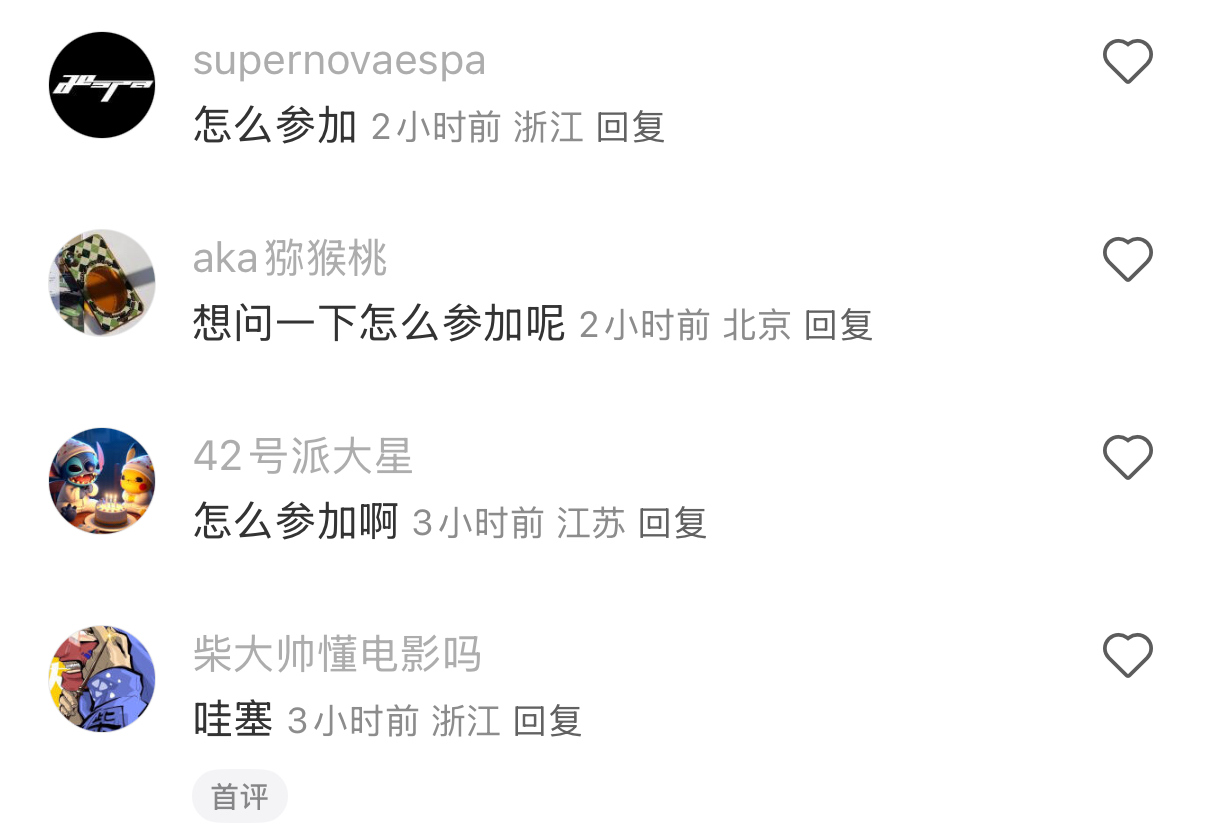Open supernovaespa's profile avatar
The height and width of the screenshot is (830, 1206).
(x=102, y=85)
